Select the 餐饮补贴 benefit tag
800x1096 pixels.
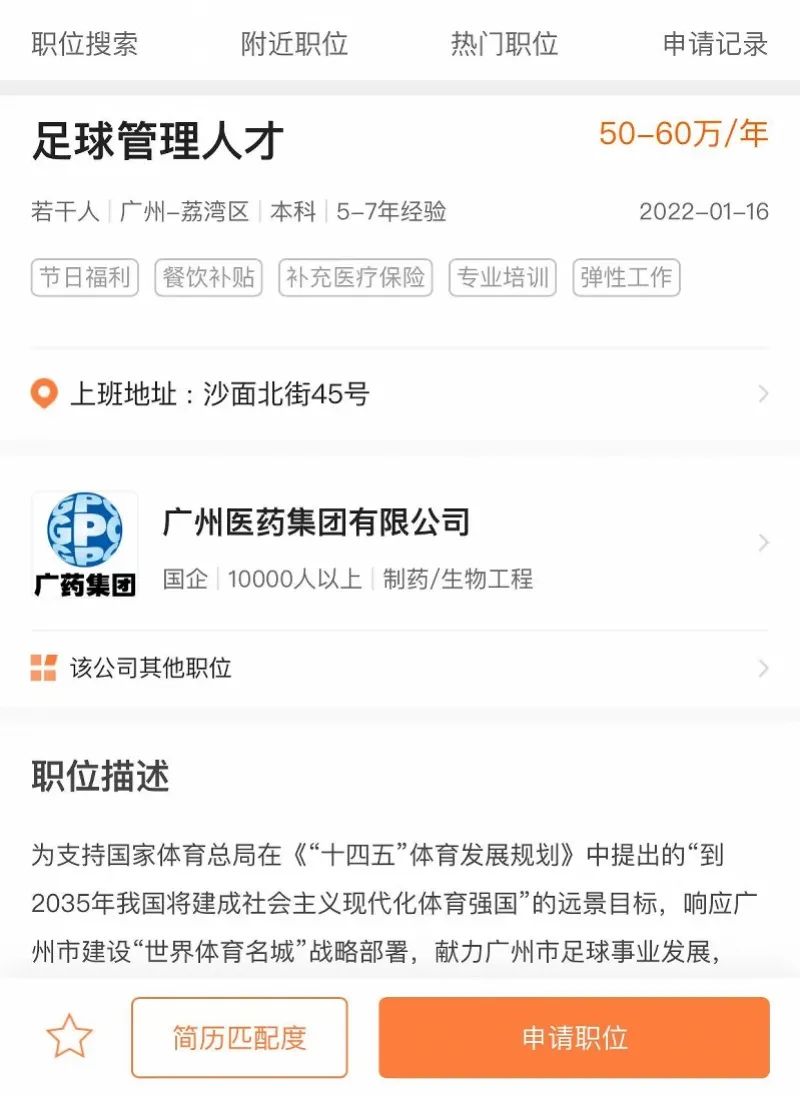206,278
